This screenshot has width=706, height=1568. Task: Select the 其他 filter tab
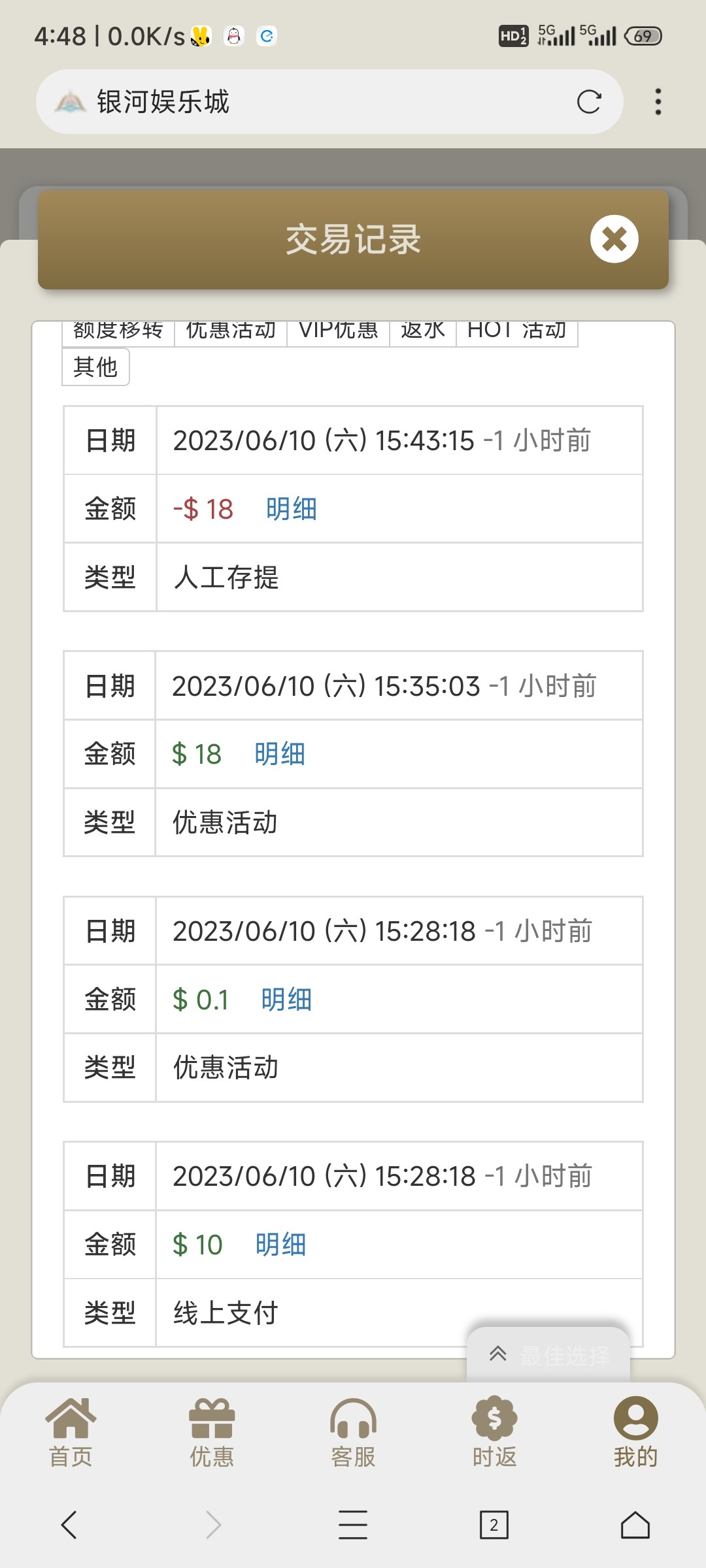(95, 367)
